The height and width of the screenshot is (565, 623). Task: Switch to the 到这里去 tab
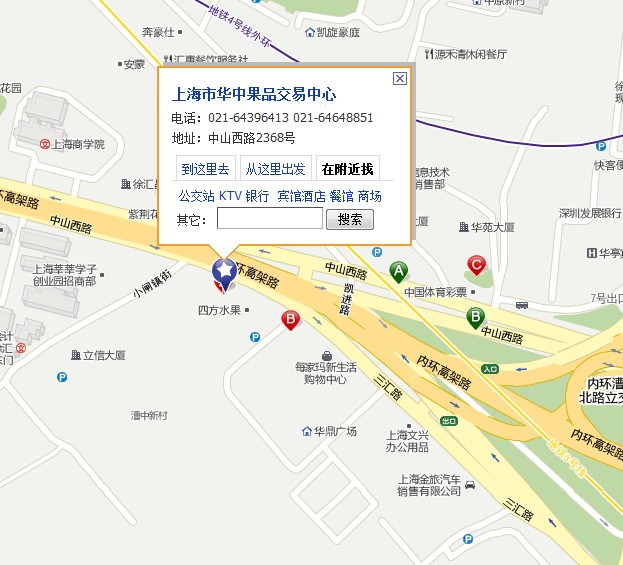click(205, 169)
